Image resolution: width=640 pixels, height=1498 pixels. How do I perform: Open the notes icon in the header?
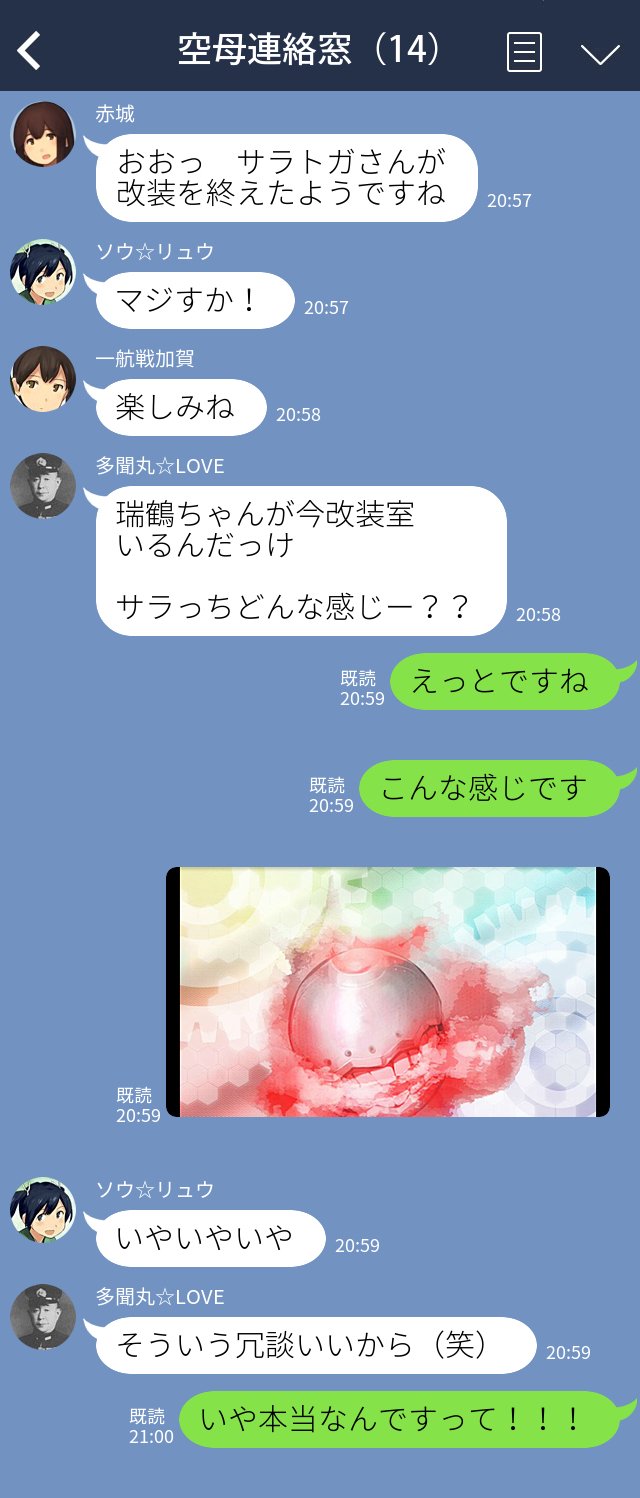[x=524, y=51]
